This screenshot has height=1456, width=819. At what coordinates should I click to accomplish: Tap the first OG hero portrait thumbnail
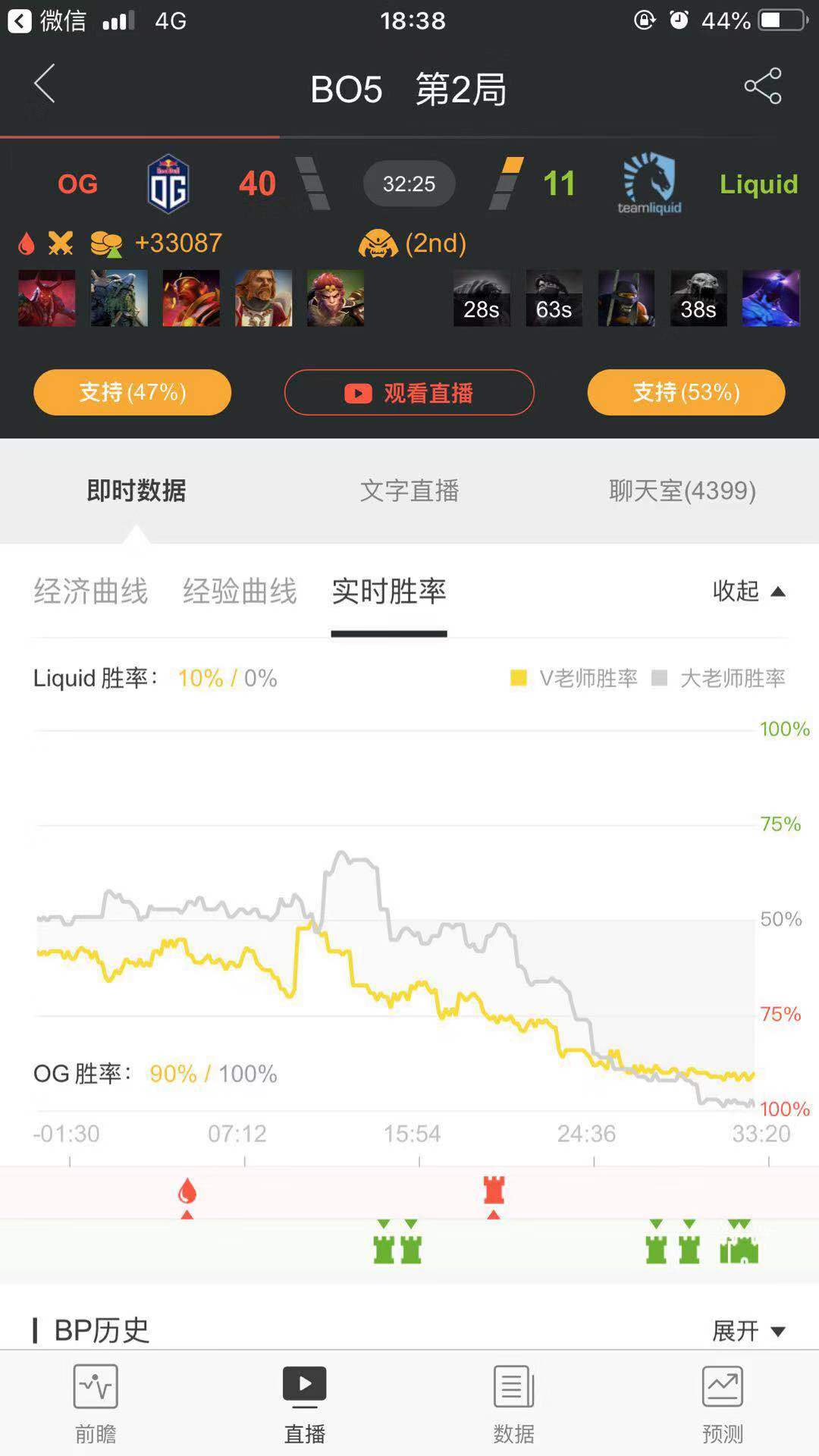45,298
